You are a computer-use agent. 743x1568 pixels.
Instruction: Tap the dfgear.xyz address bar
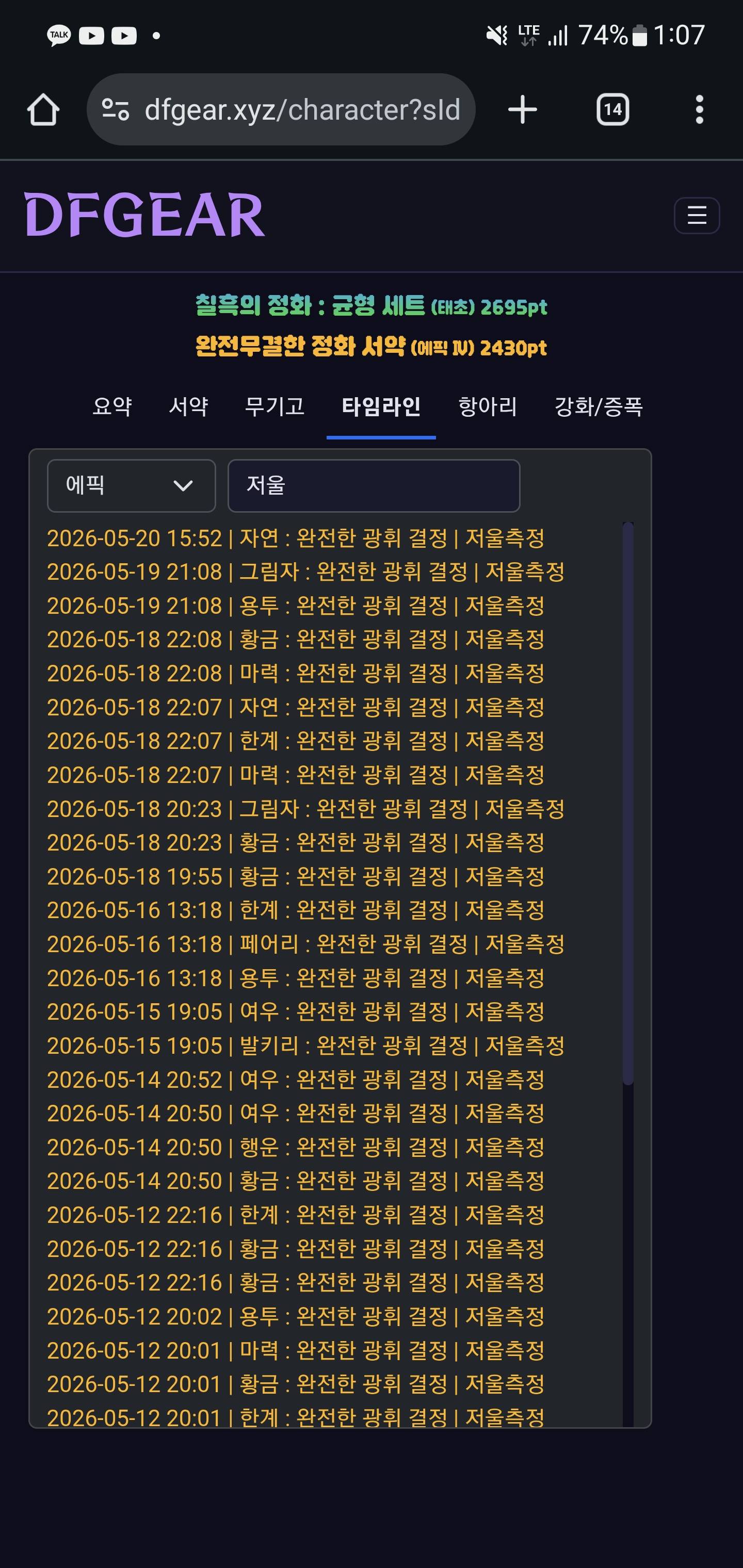[281, 109]
